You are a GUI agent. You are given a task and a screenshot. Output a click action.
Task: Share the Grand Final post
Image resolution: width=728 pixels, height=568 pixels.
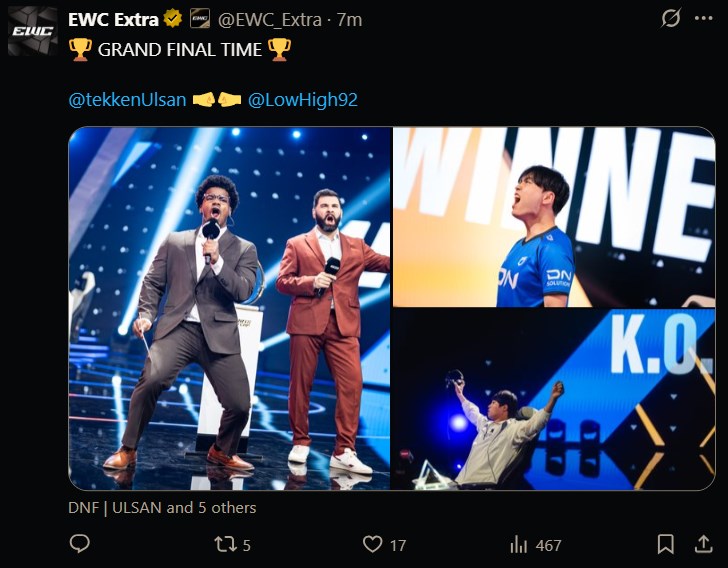click(x=704, y=544)
